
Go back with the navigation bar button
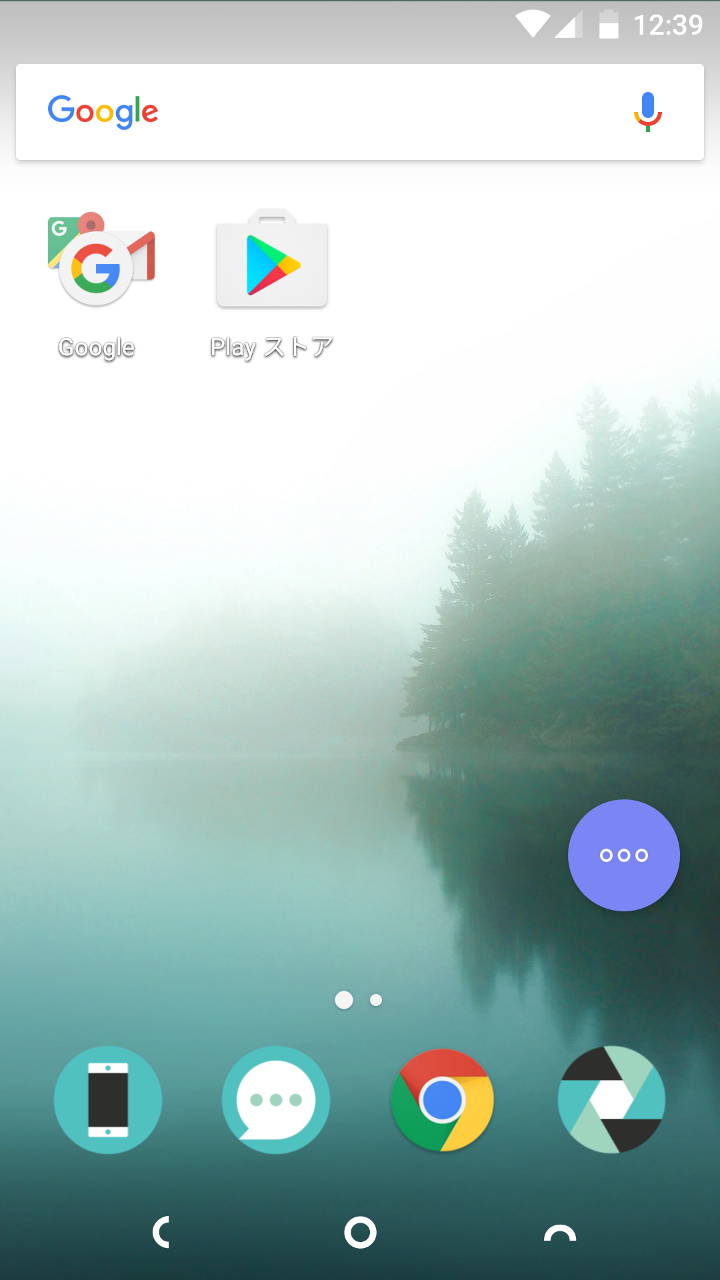tap(161, 1233)
